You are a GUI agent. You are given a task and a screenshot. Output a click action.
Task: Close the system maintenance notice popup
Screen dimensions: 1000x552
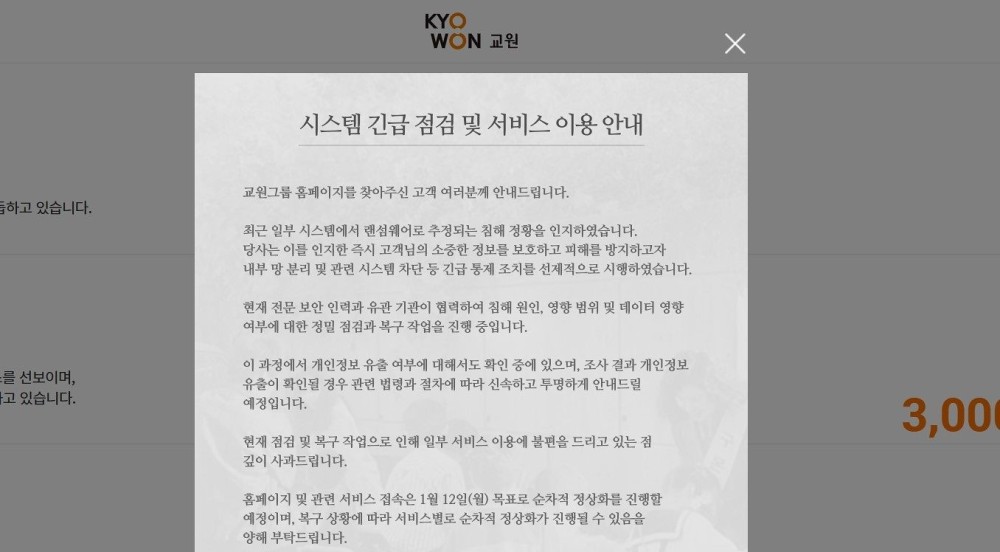(735, 44)
